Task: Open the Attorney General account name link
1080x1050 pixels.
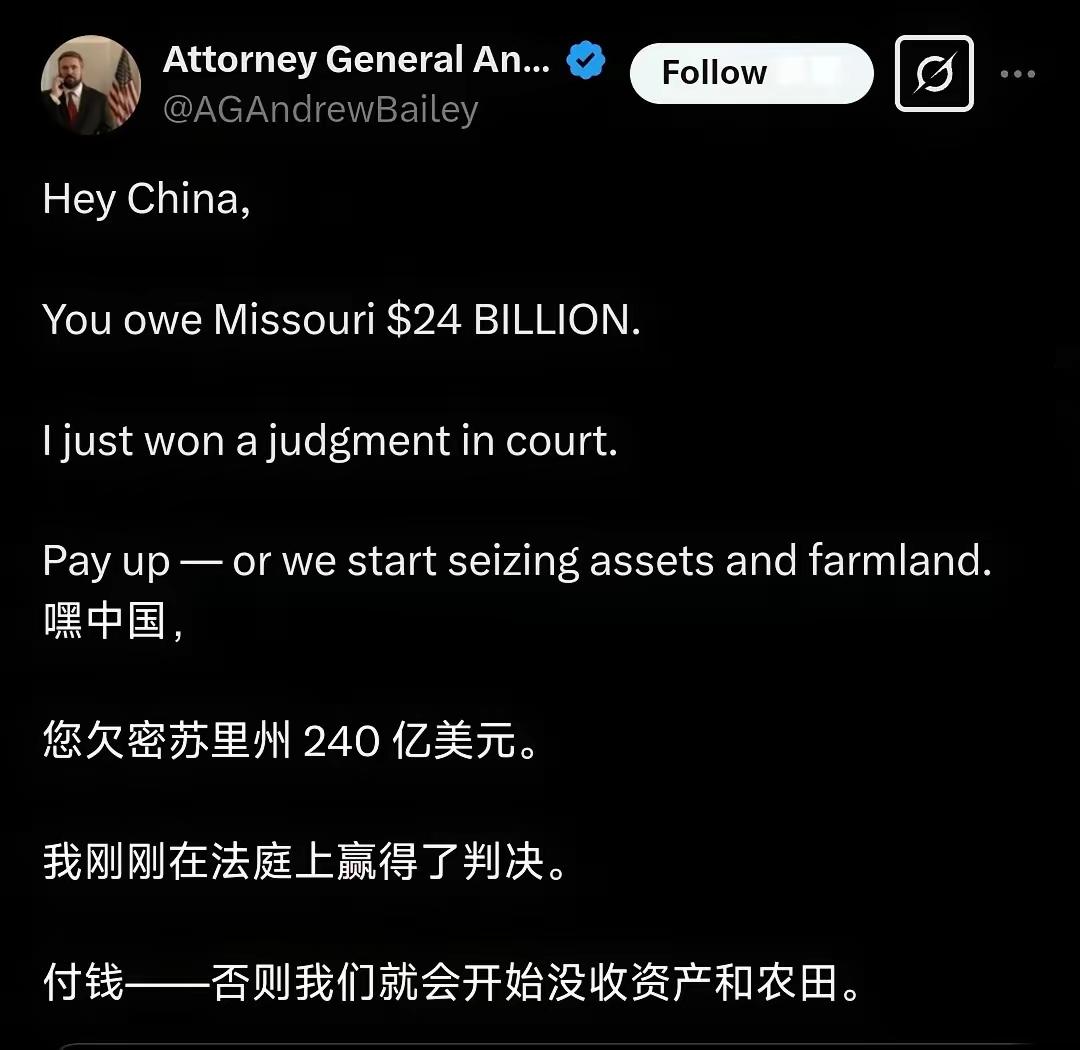Action: (356, 61)
